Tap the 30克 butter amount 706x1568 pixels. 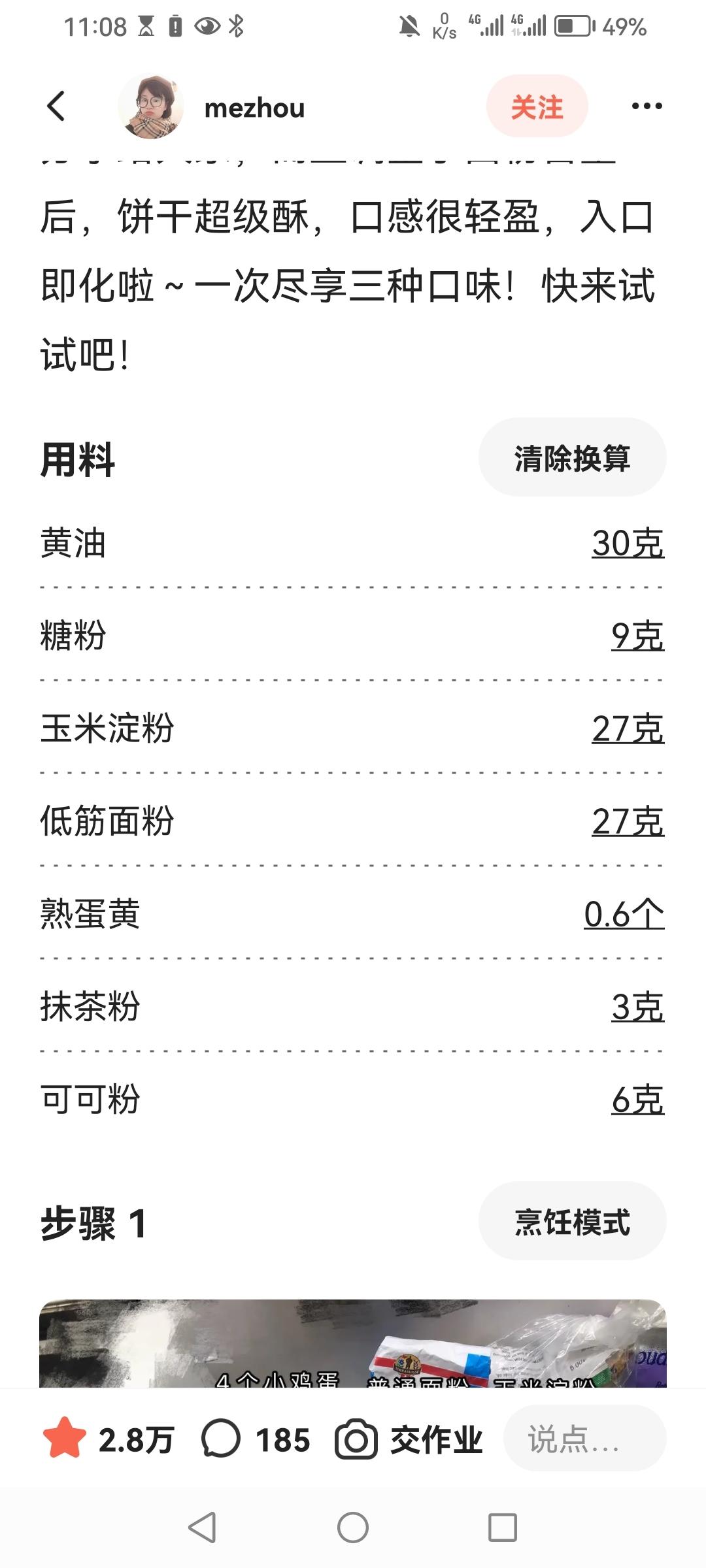coord(628,543)
